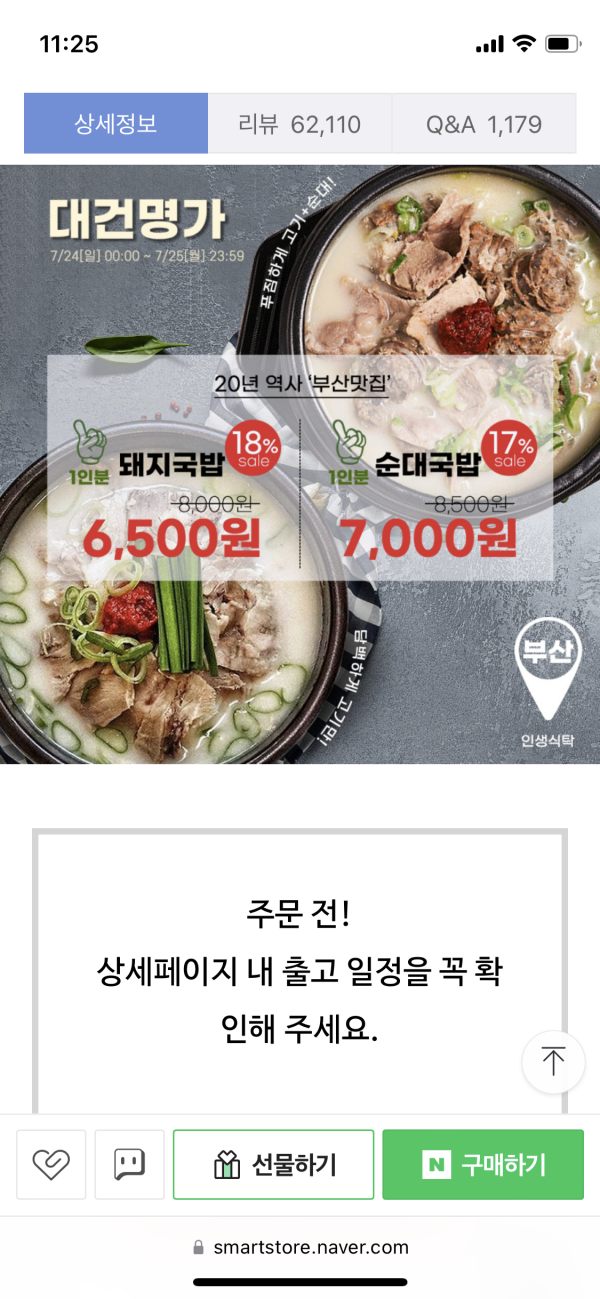Open the chat inquiry icon
This screenshot has width=600, height=1299.
pyautogui.click(x=129, y=1164)
